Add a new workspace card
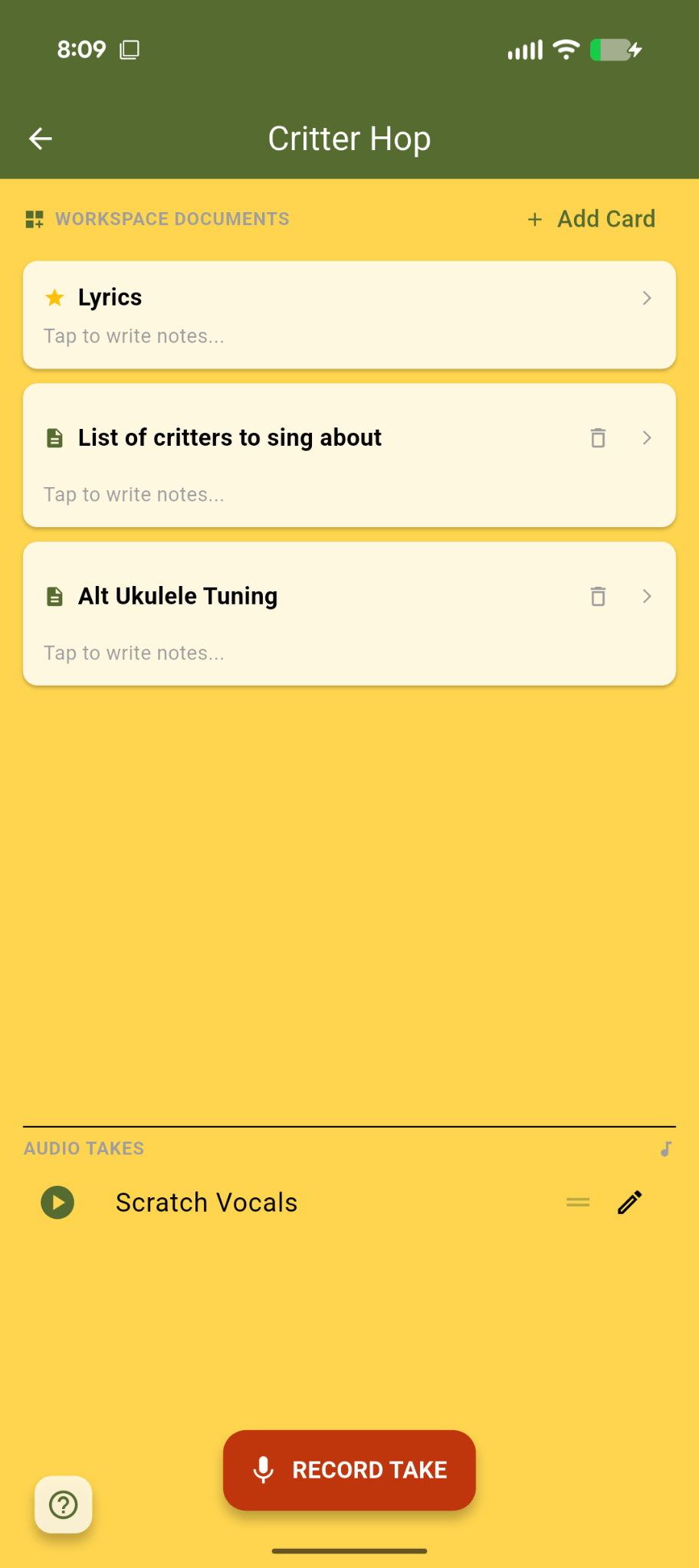This screenshot has width=699, height=1568. pos(591,219)
